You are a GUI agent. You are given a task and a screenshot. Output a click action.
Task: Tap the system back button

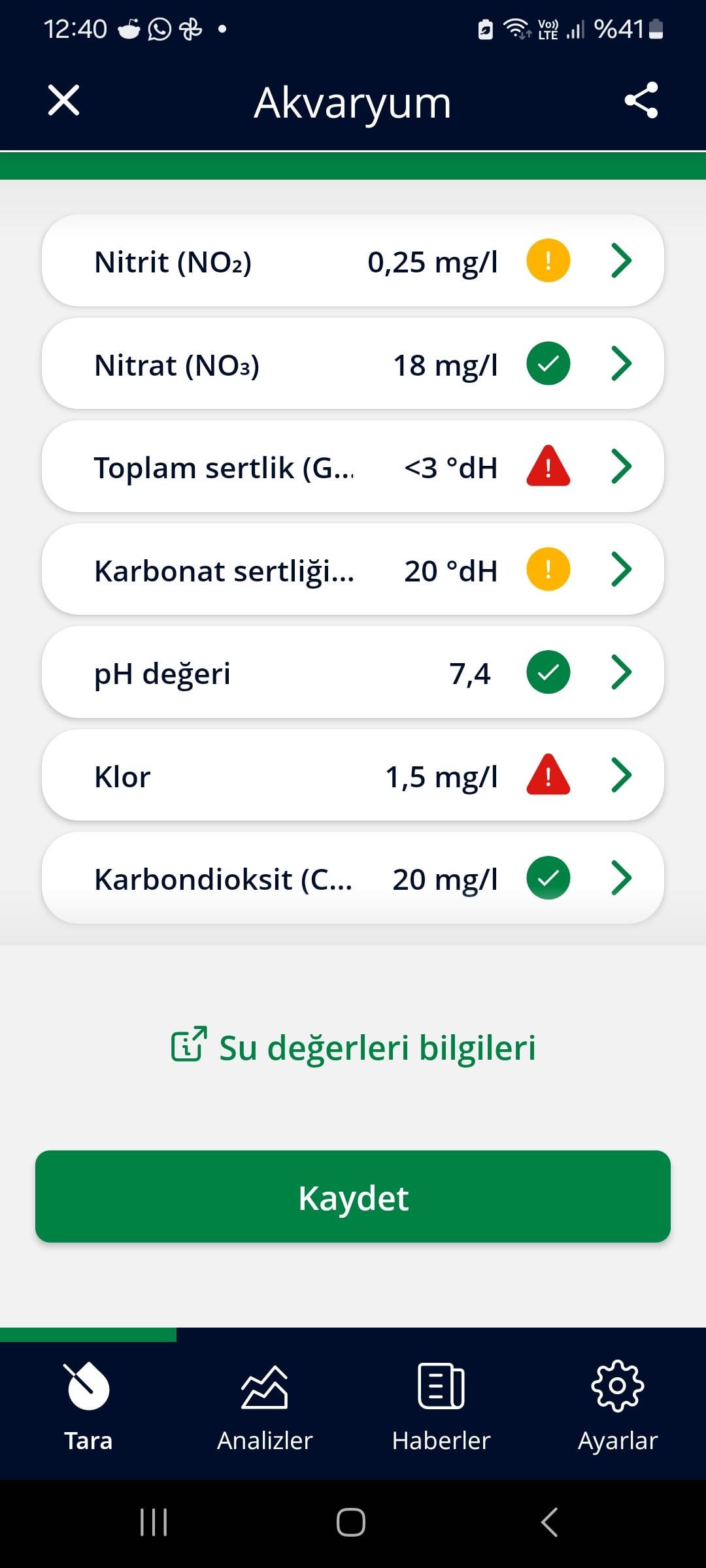click(x=550, y=1522)
